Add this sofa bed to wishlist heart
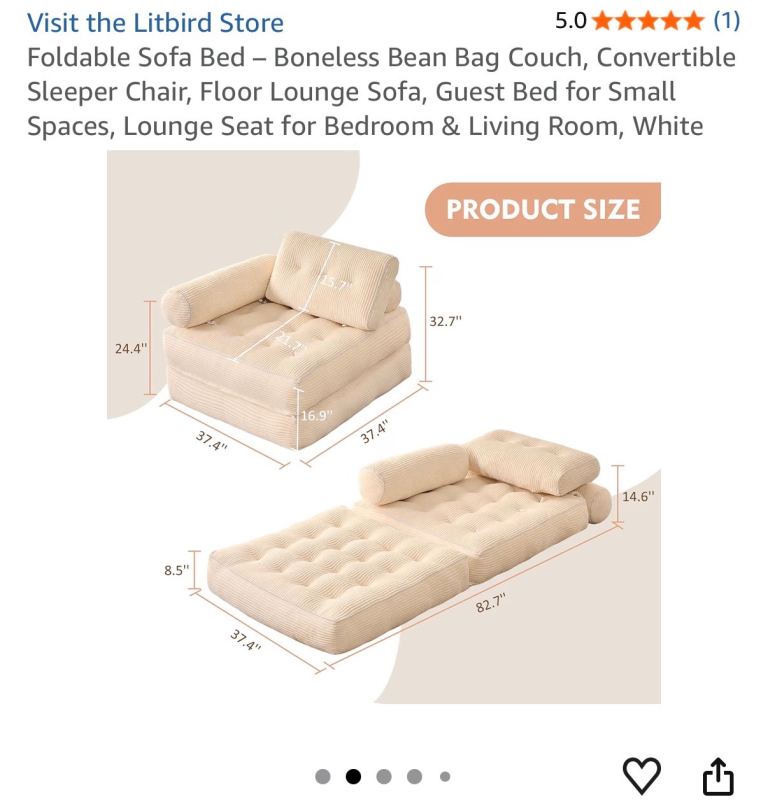Image resolution: width=768 pixels, height=811 pixels. pos(641,776)
